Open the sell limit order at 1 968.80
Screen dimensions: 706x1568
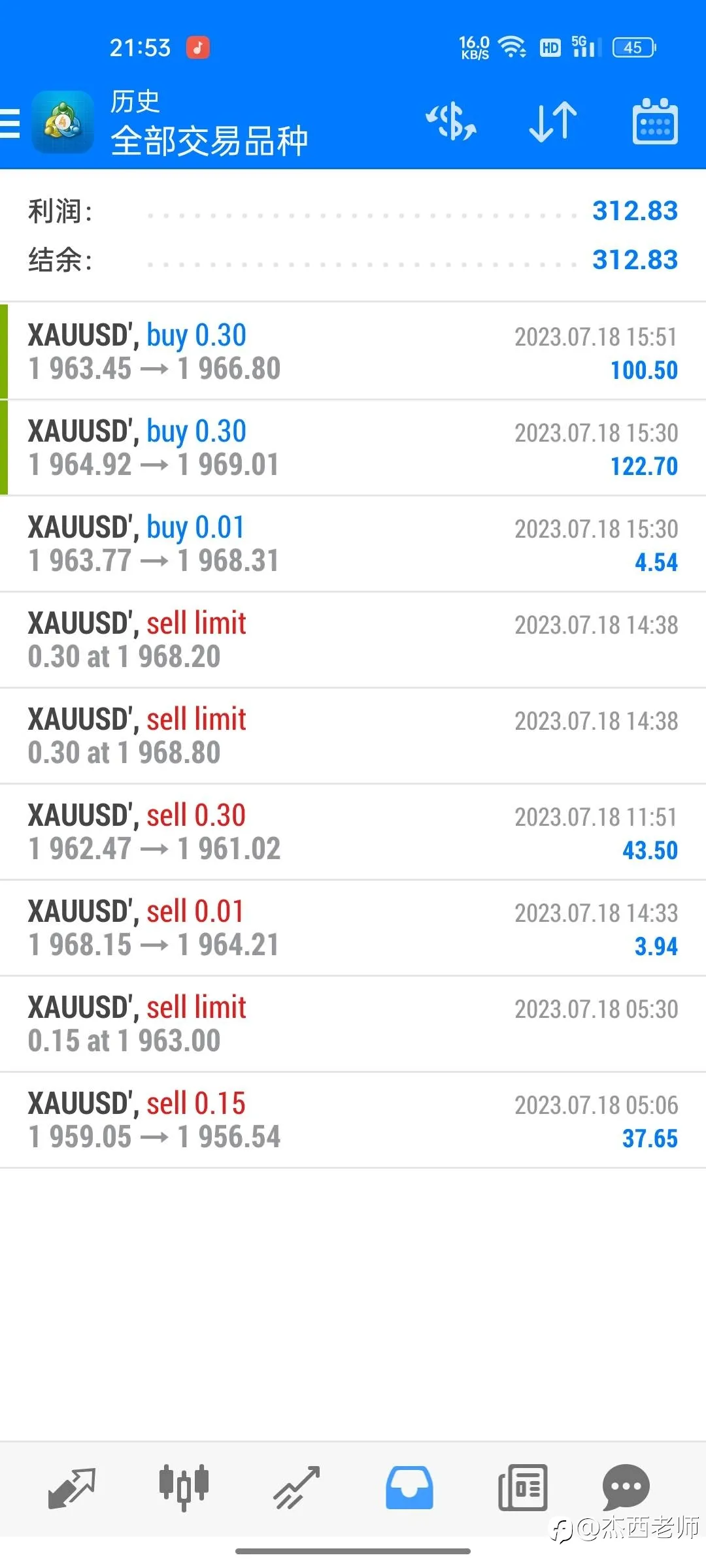click(x=353, y=736)
